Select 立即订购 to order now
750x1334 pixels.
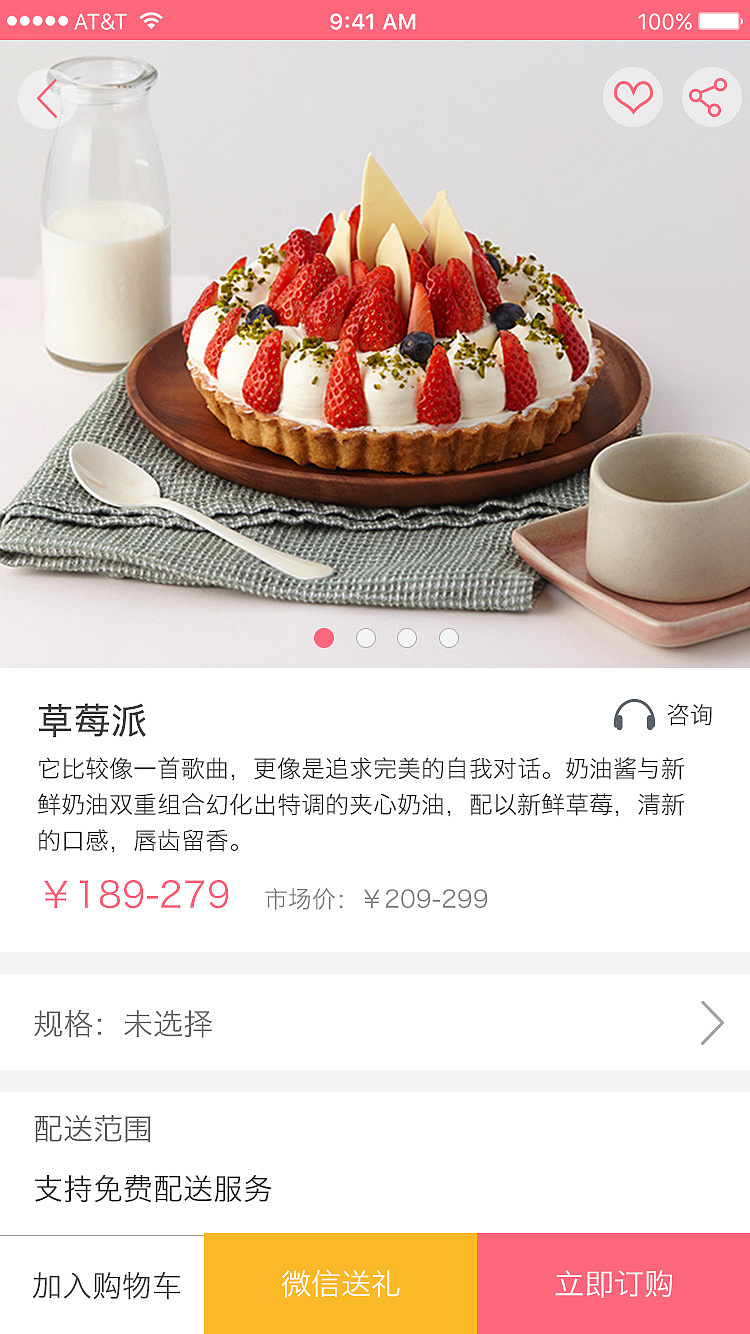coord(613,1285)
